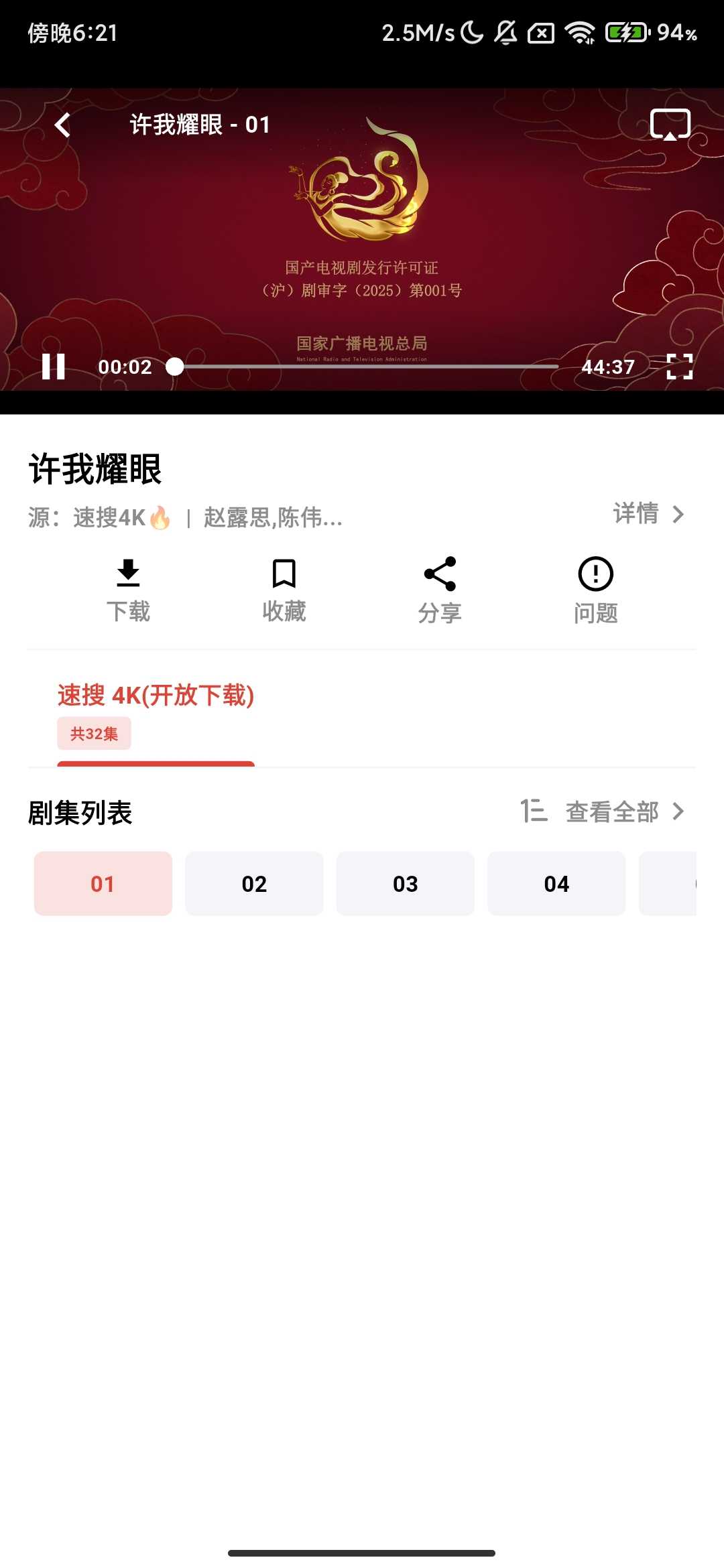Toggle the episode list sort order
Viewport: 724px width, 1568px height.
click(534, 811)
